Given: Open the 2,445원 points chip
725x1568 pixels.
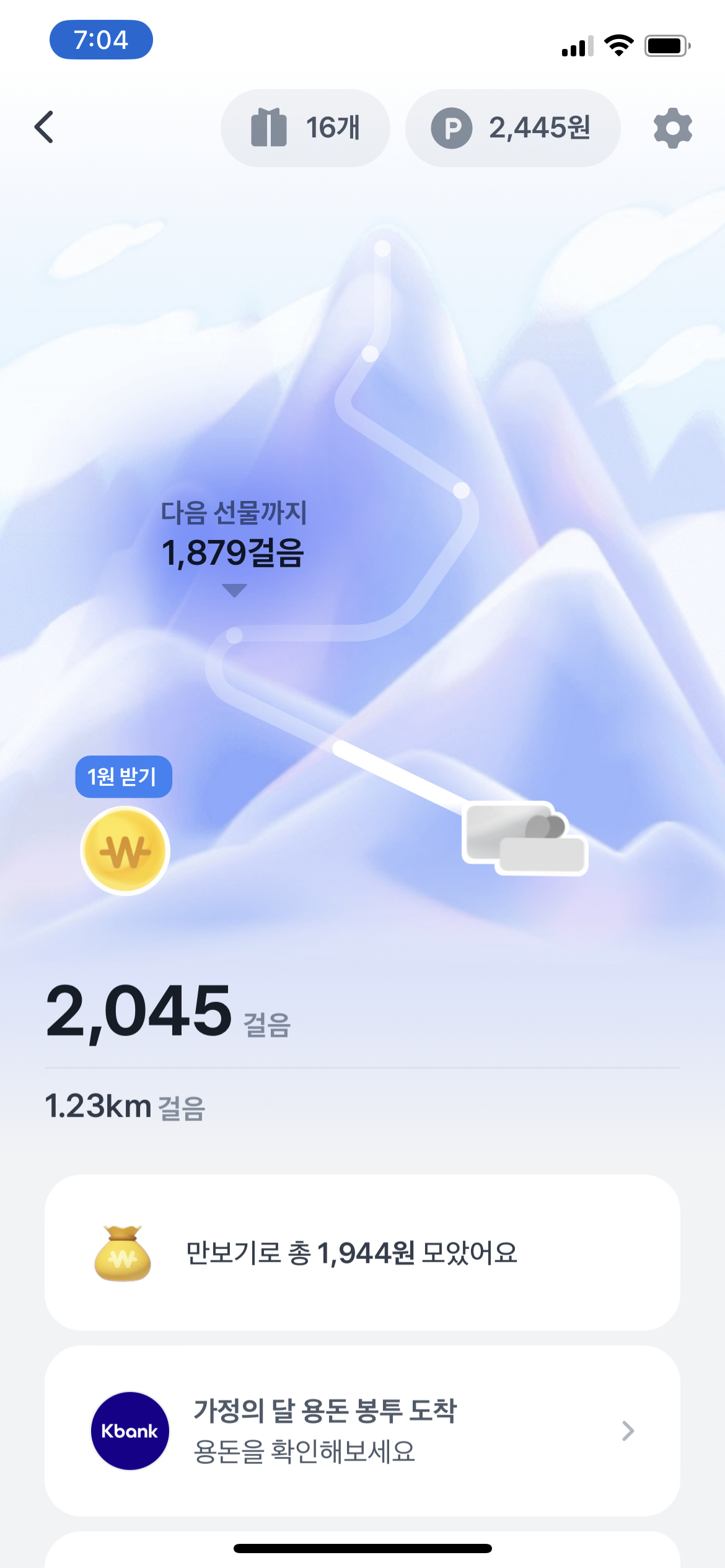Looking at the screenshot, I should [x=512, y=128].
